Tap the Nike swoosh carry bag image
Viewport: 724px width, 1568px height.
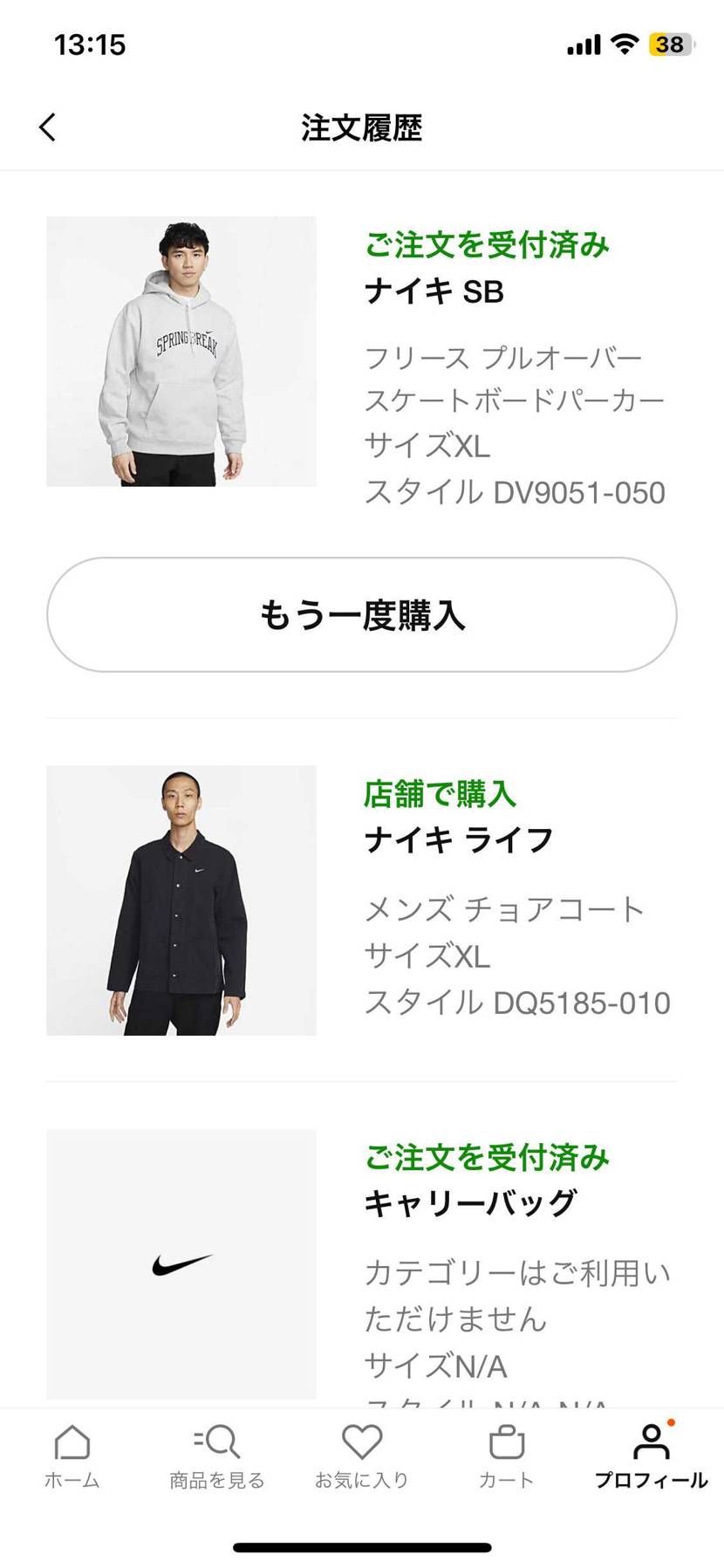click(x=181, y=1265)
